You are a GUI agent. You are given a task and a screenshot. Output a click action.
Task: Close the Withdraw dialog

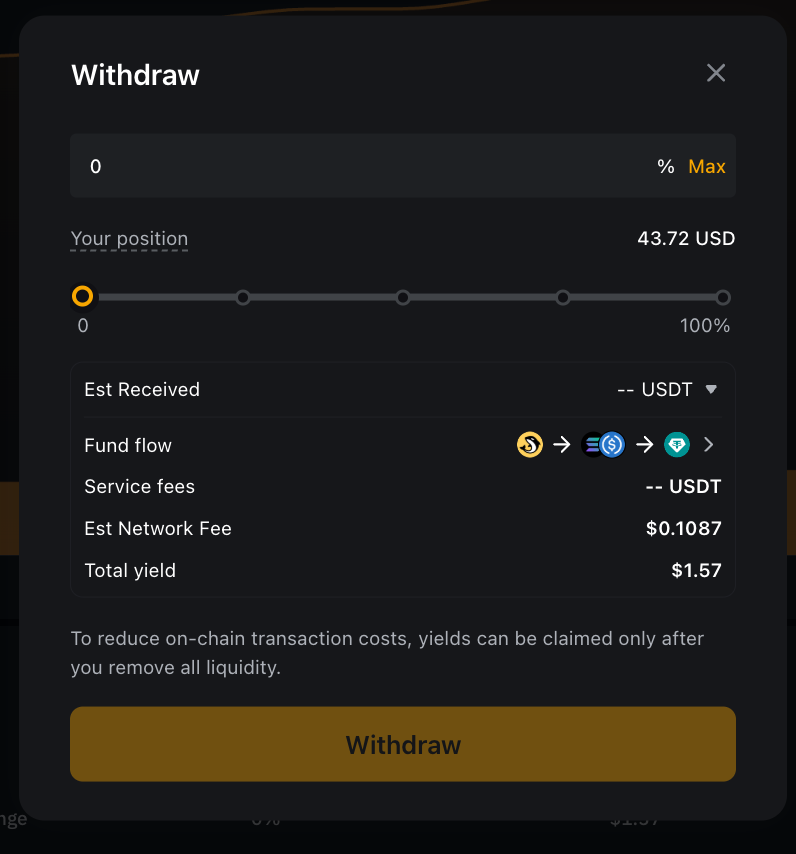pyautogui.click(x=715, y=73)
